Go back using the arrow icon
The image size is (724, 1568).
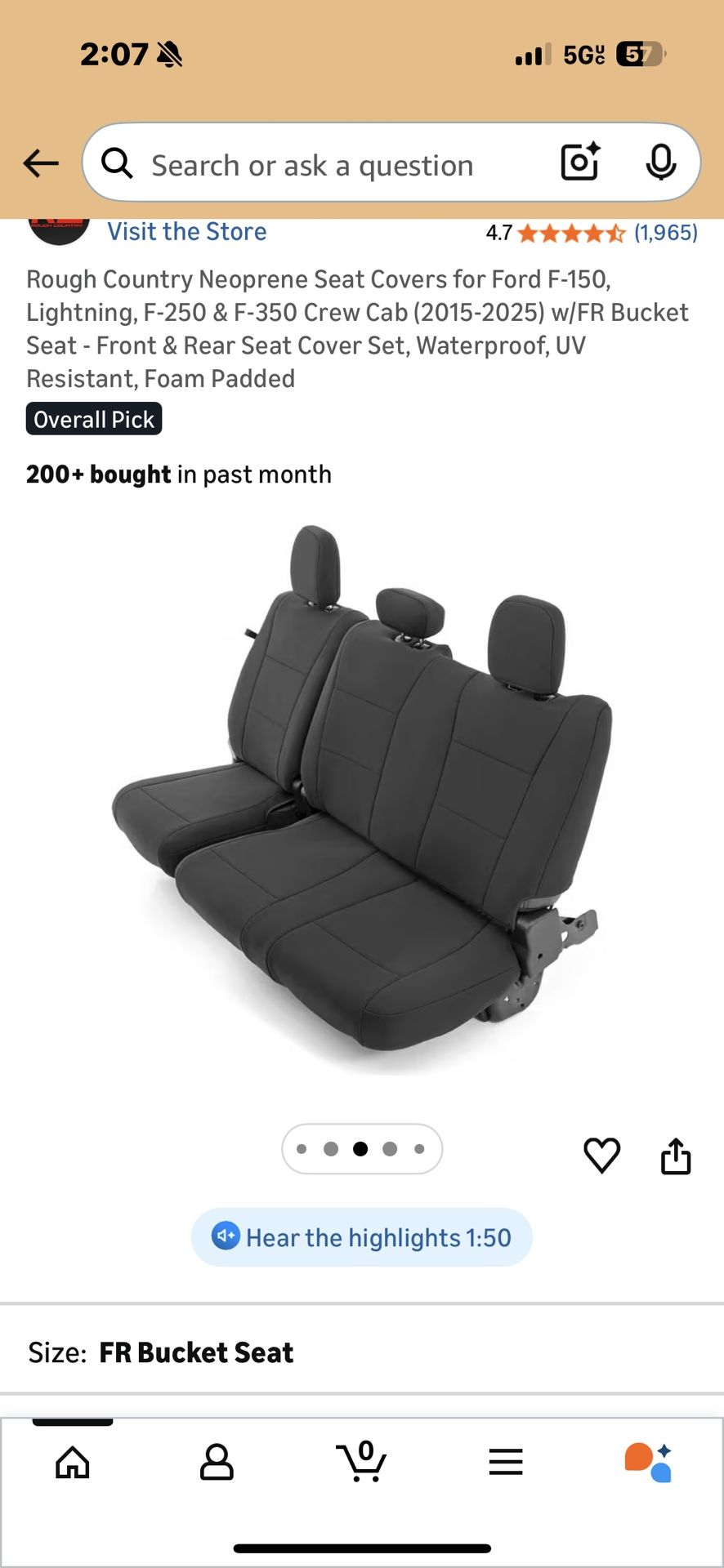point(41,163)
